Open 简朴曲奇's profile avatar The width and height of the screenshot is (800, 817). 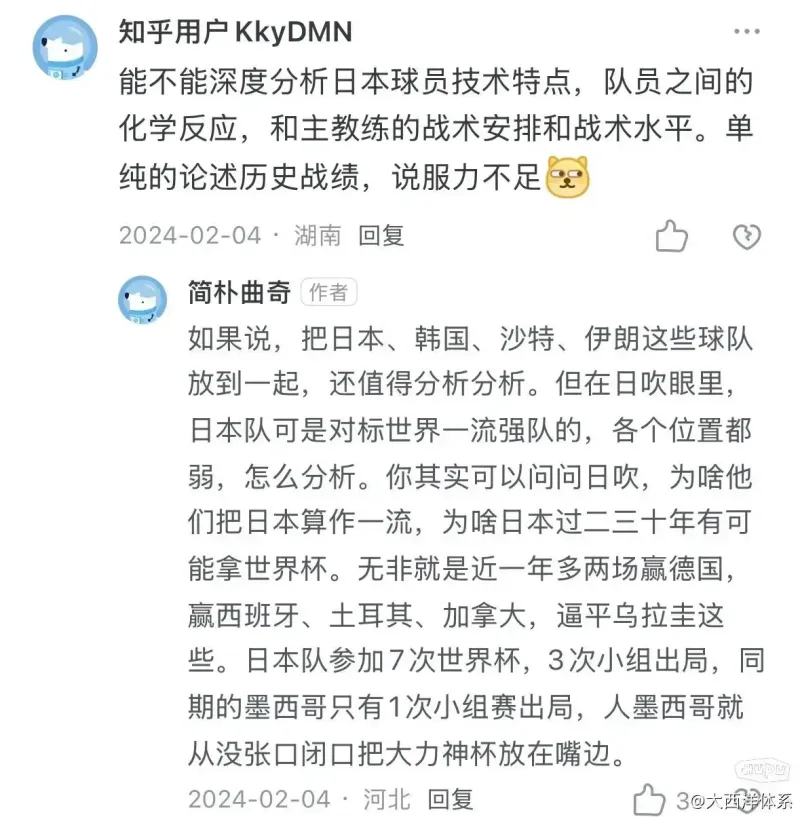pos(142,299)
